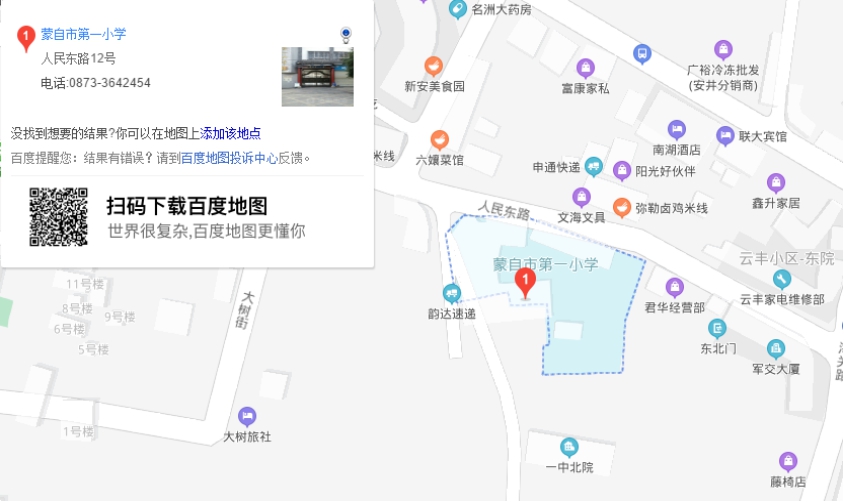Tap the 申通快递 marker
This screenshot has width=844, height=502.
[x=594, y=167]
